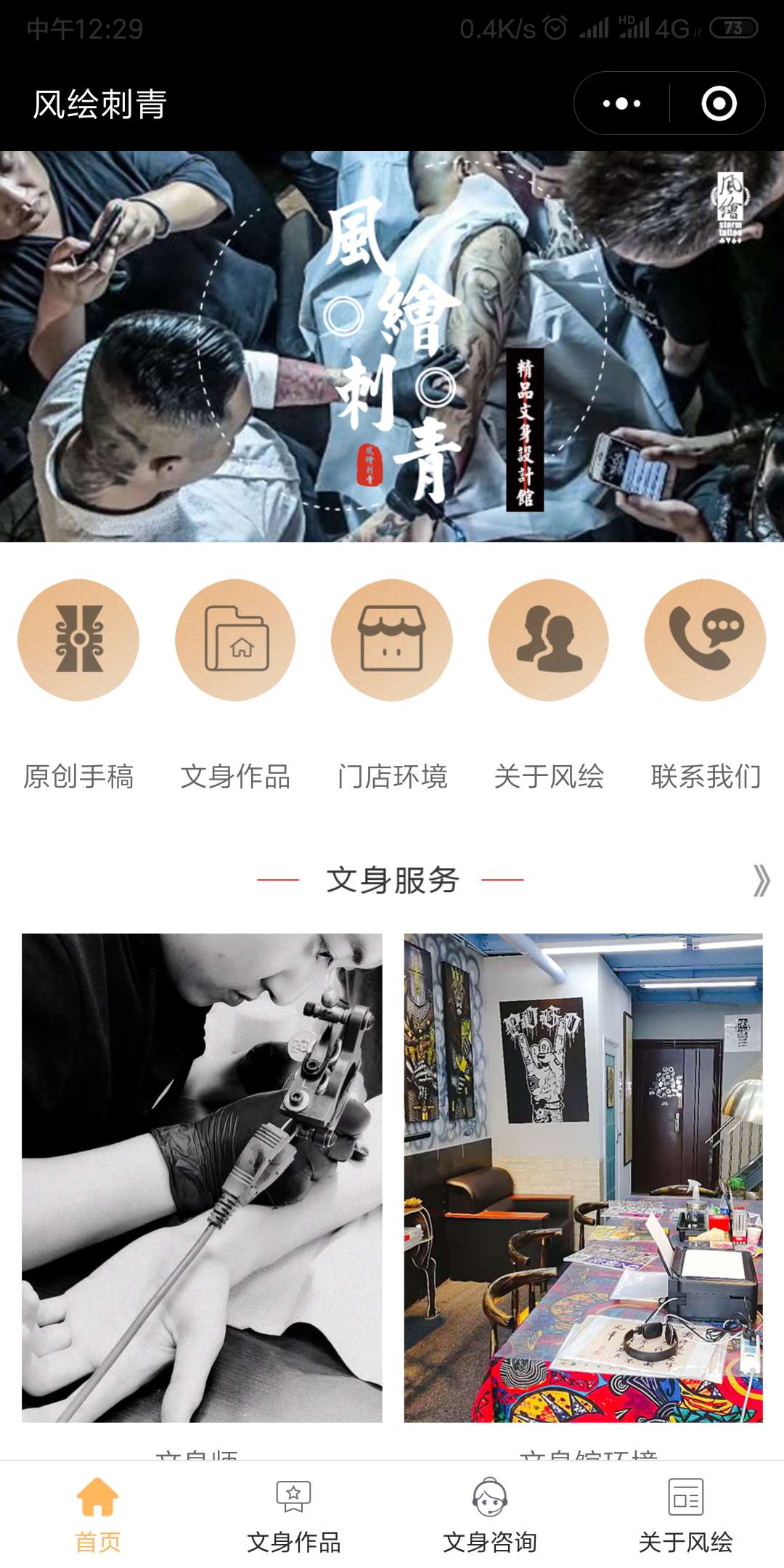Expand more 文身服务 with the double arrow

pos(760,881)
